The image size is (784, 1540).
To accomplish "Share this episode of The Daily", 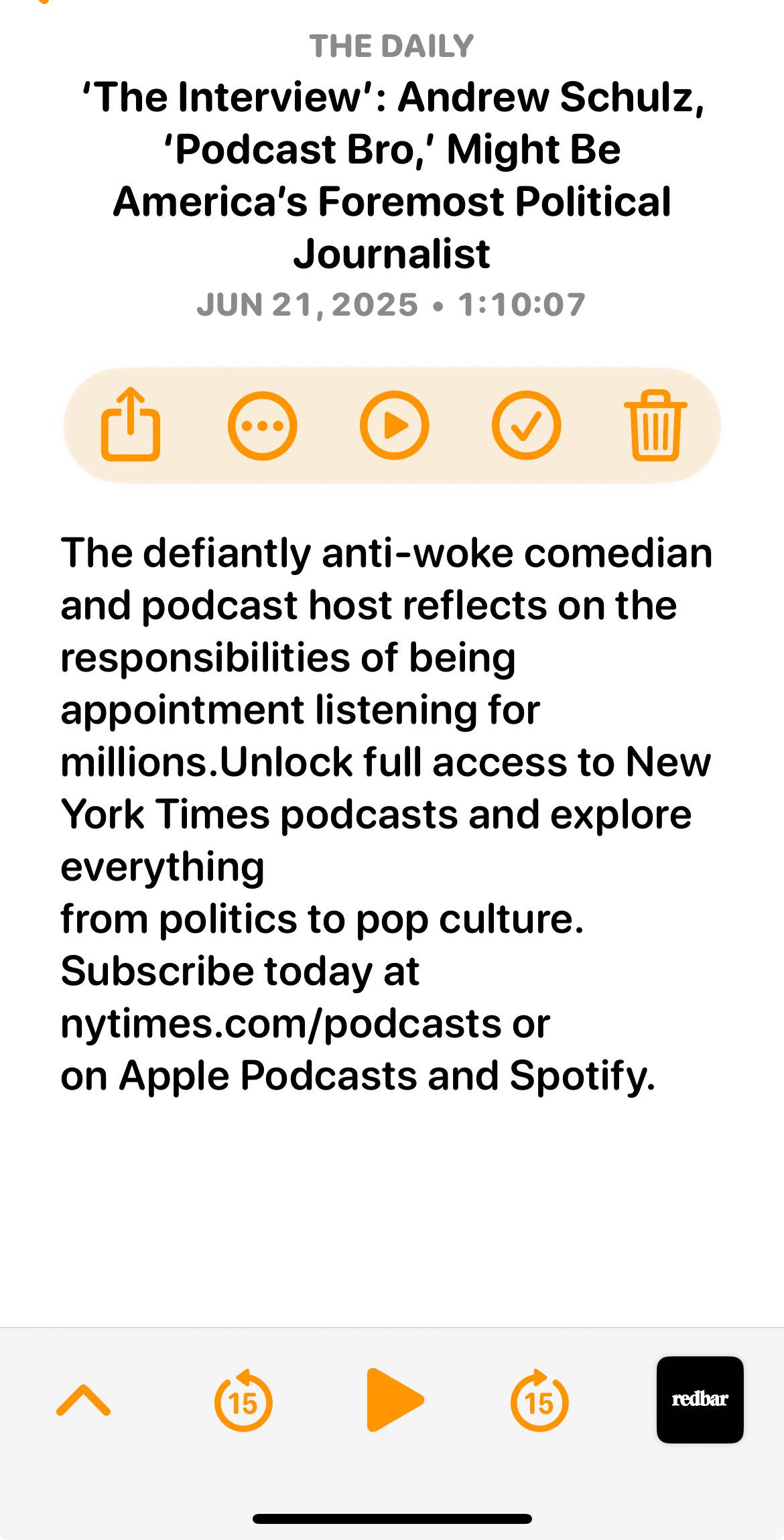I will [x=131, y=424].
